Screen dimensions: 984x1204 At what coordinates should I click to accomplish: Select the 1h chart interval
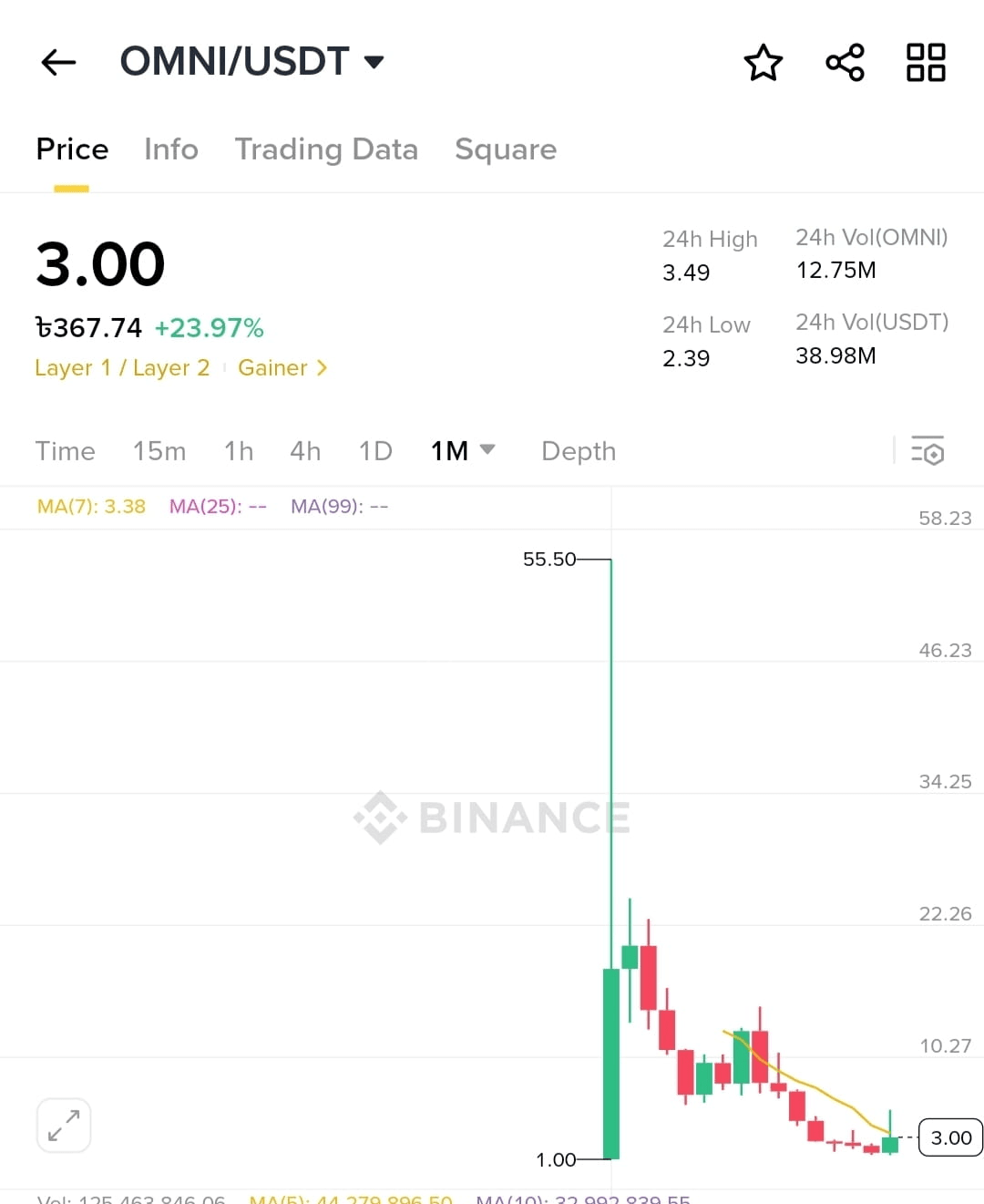(x=239, y=451)
